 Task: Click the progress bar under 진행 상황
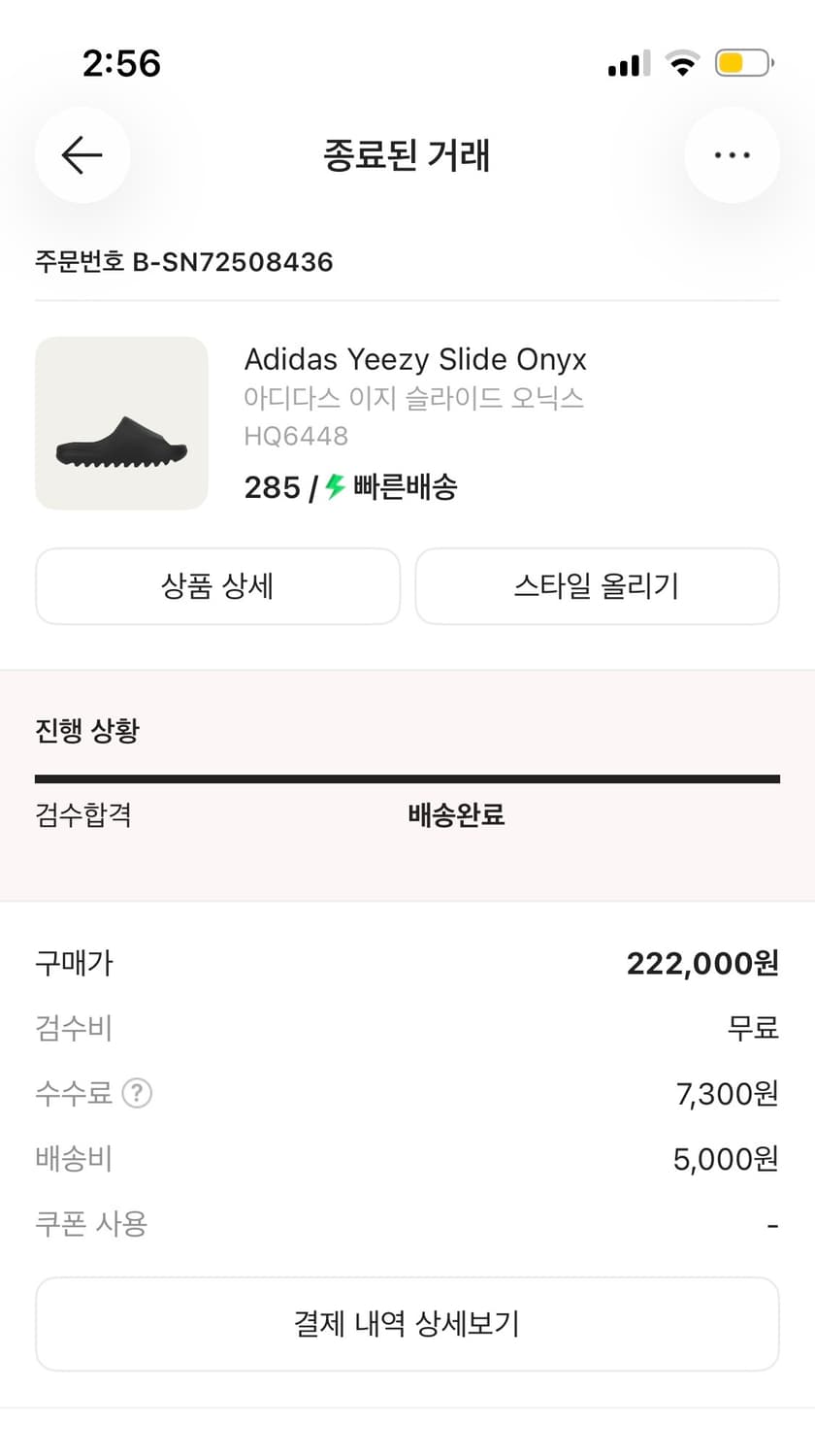(x=407, y=777)
